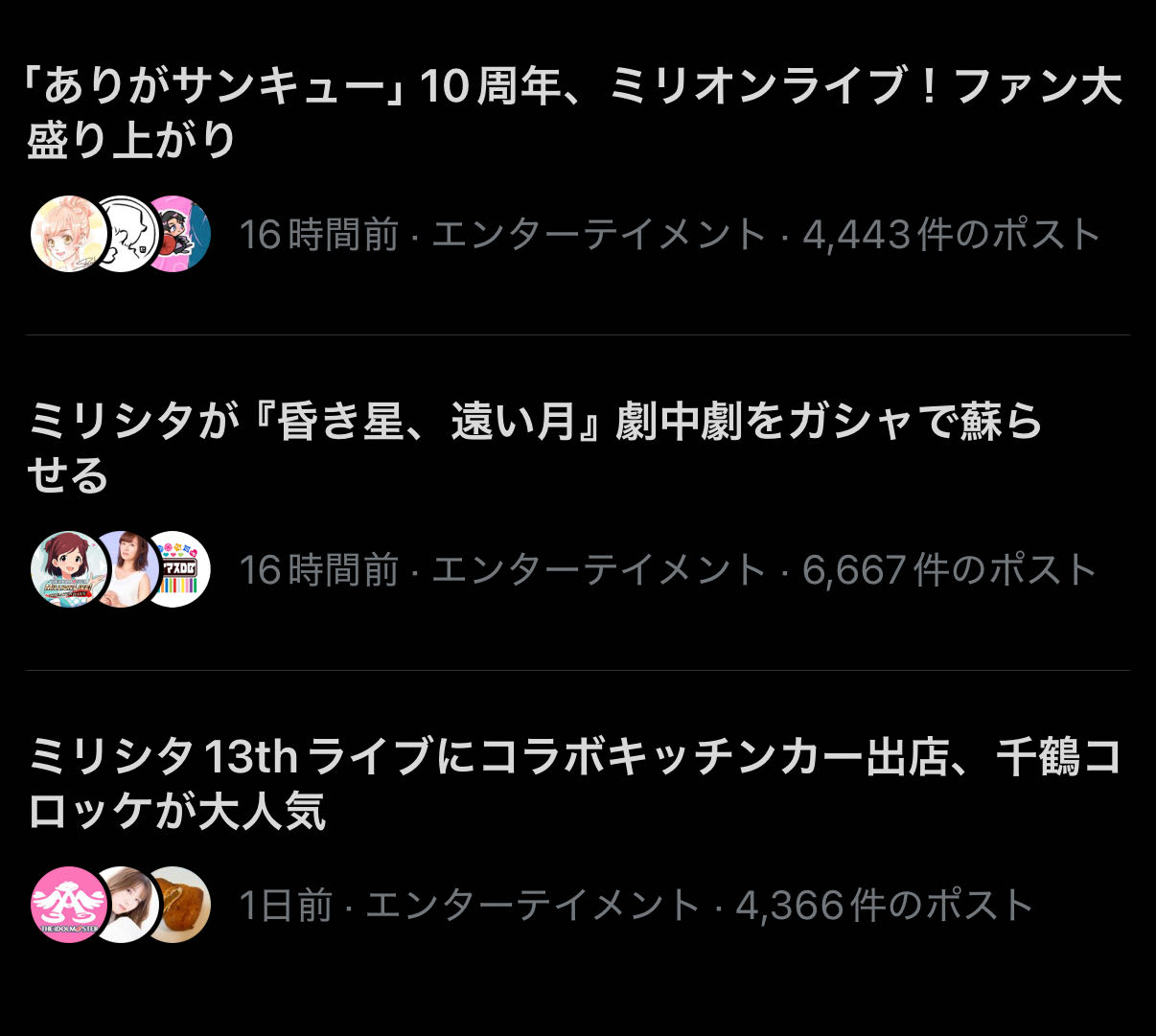Open the『昏き星、遠い月』ガシャ trending story
1156x1036 pixels.
point(535,448)
